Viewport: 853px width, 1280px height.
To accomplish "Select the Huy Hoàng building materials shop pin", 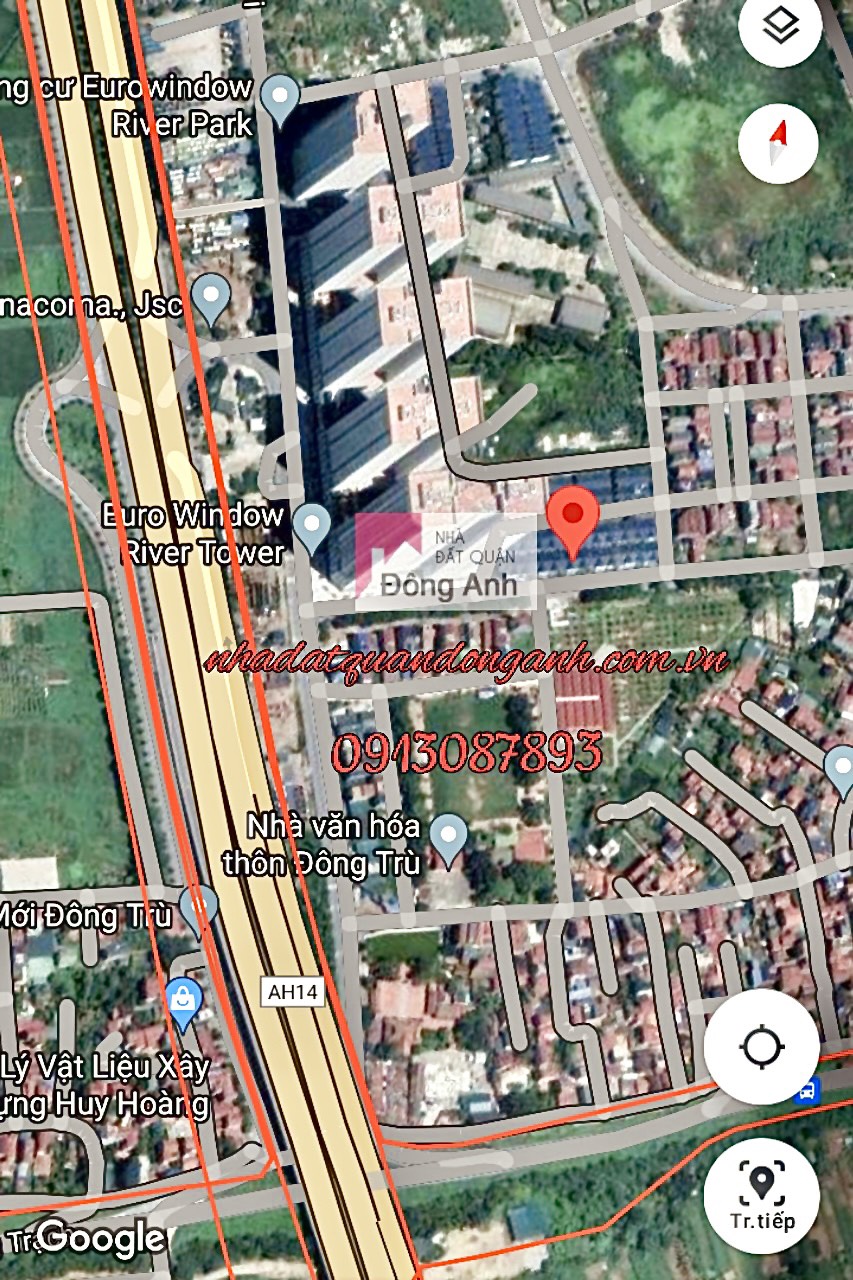I will (x=183, y=1002).
